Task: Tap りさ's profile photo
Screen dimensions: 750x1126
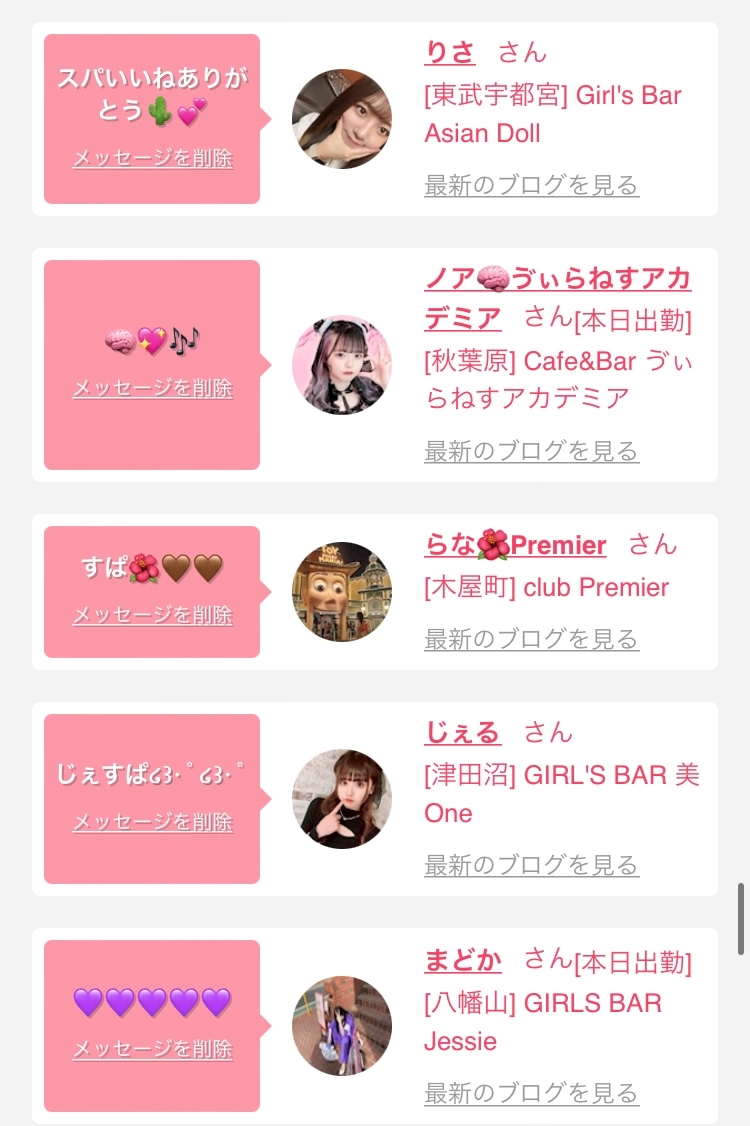Action: 342,118
